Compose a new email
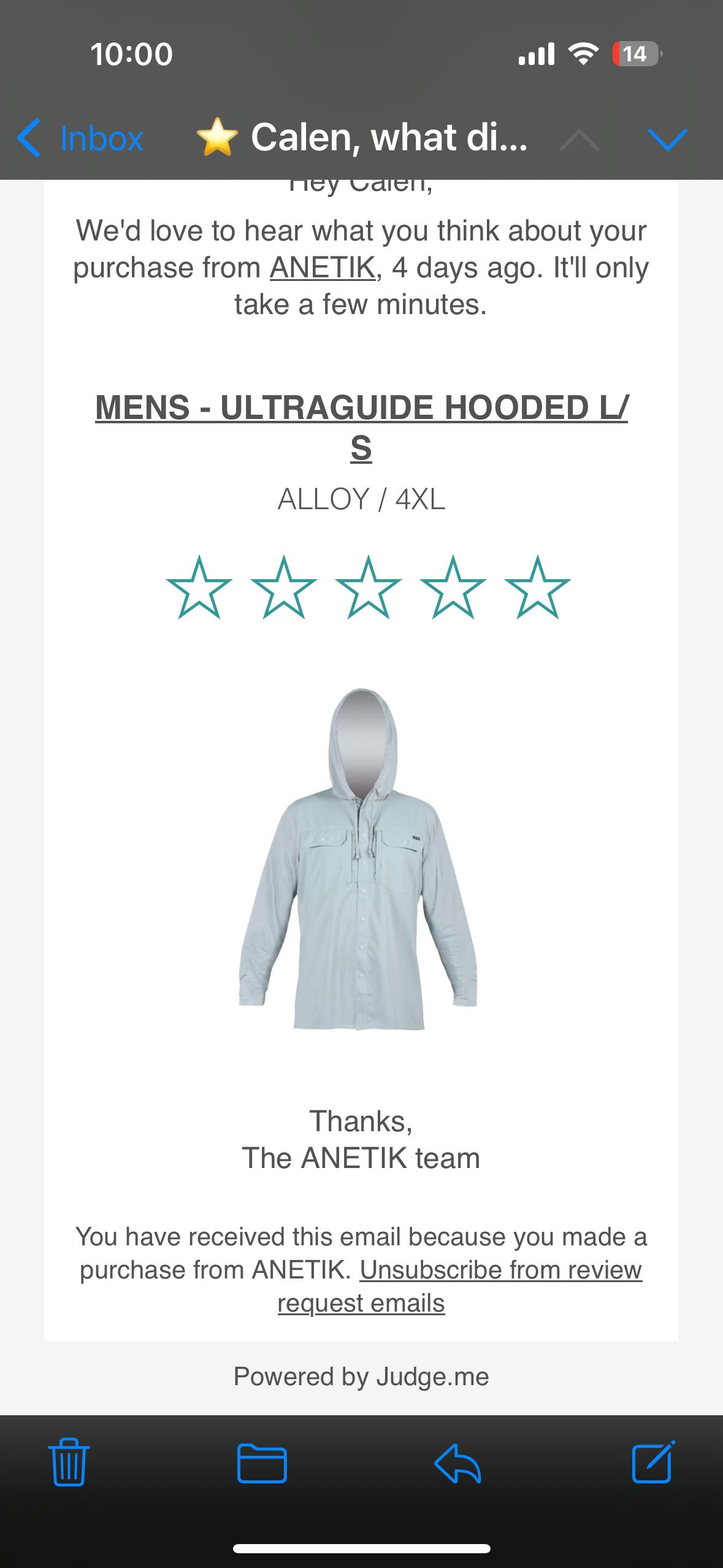723x1568 pixels. point(654,1462)
